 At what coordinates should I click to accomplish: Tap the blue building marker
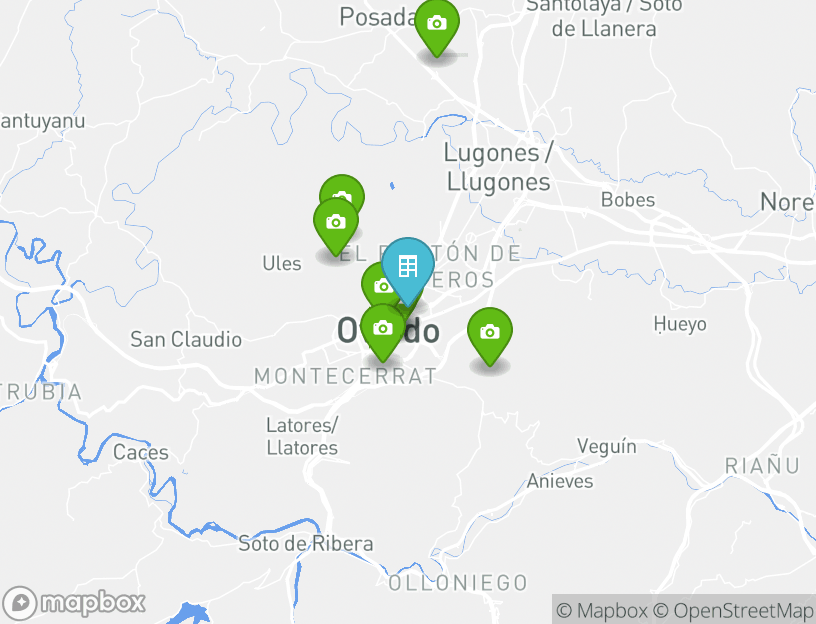(x=407, y=267)
